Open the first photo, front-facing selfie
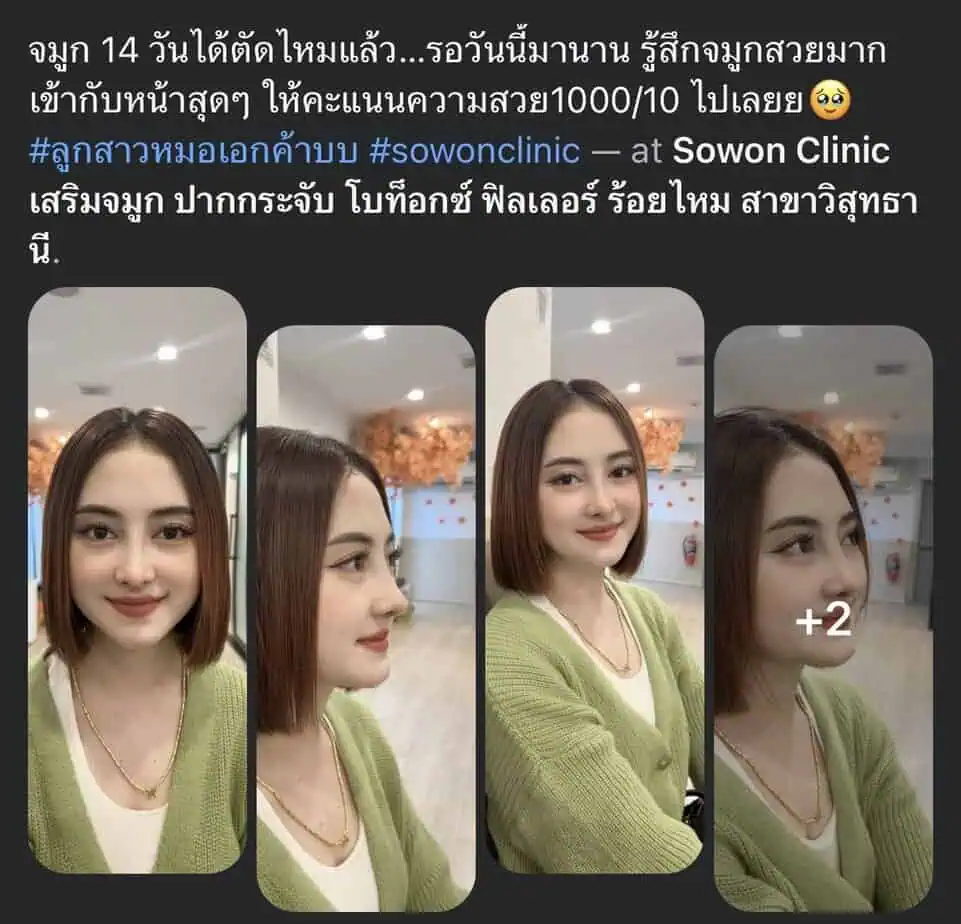The image size is (961, 924). pyautogui.click(x=137, y=580)
